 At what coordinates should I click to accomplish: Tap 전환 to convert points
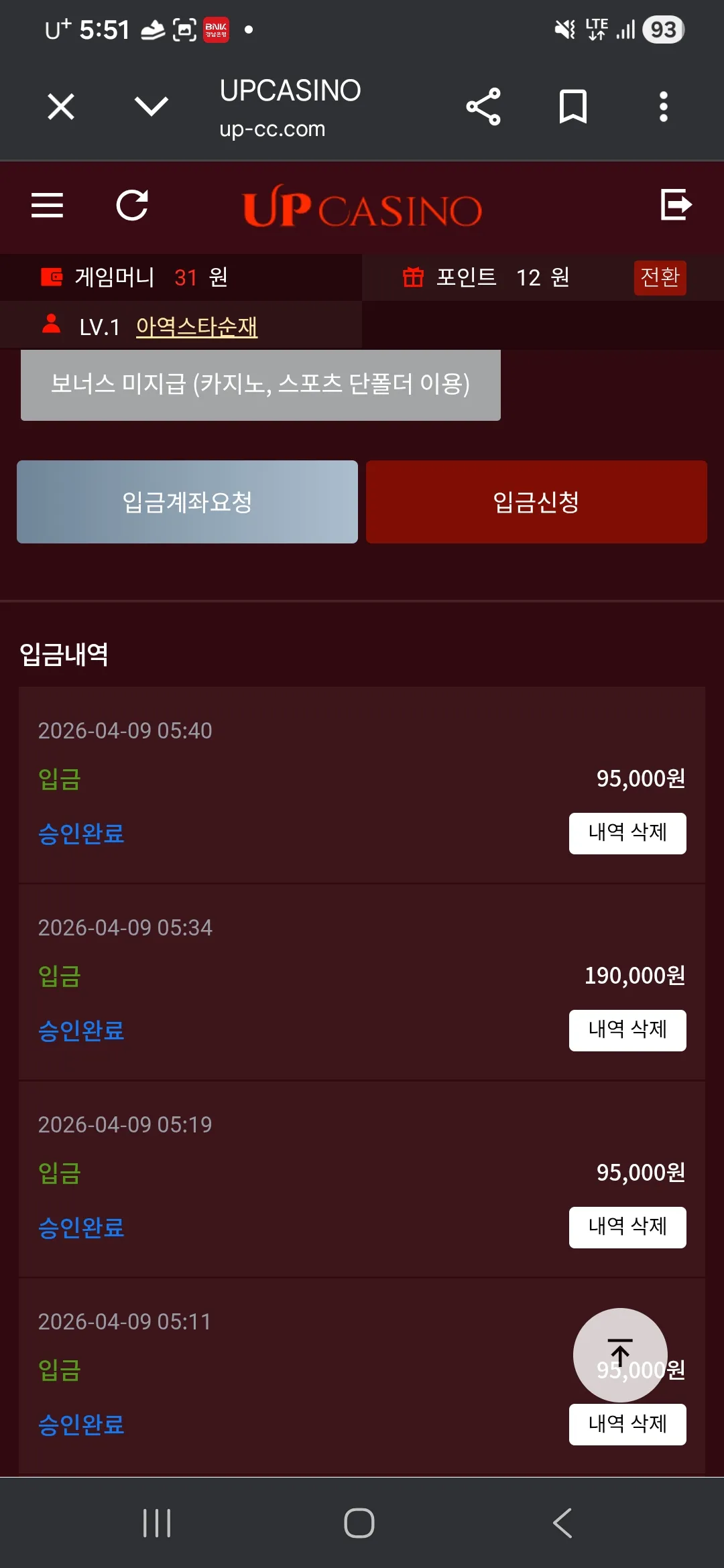point(660,277)
